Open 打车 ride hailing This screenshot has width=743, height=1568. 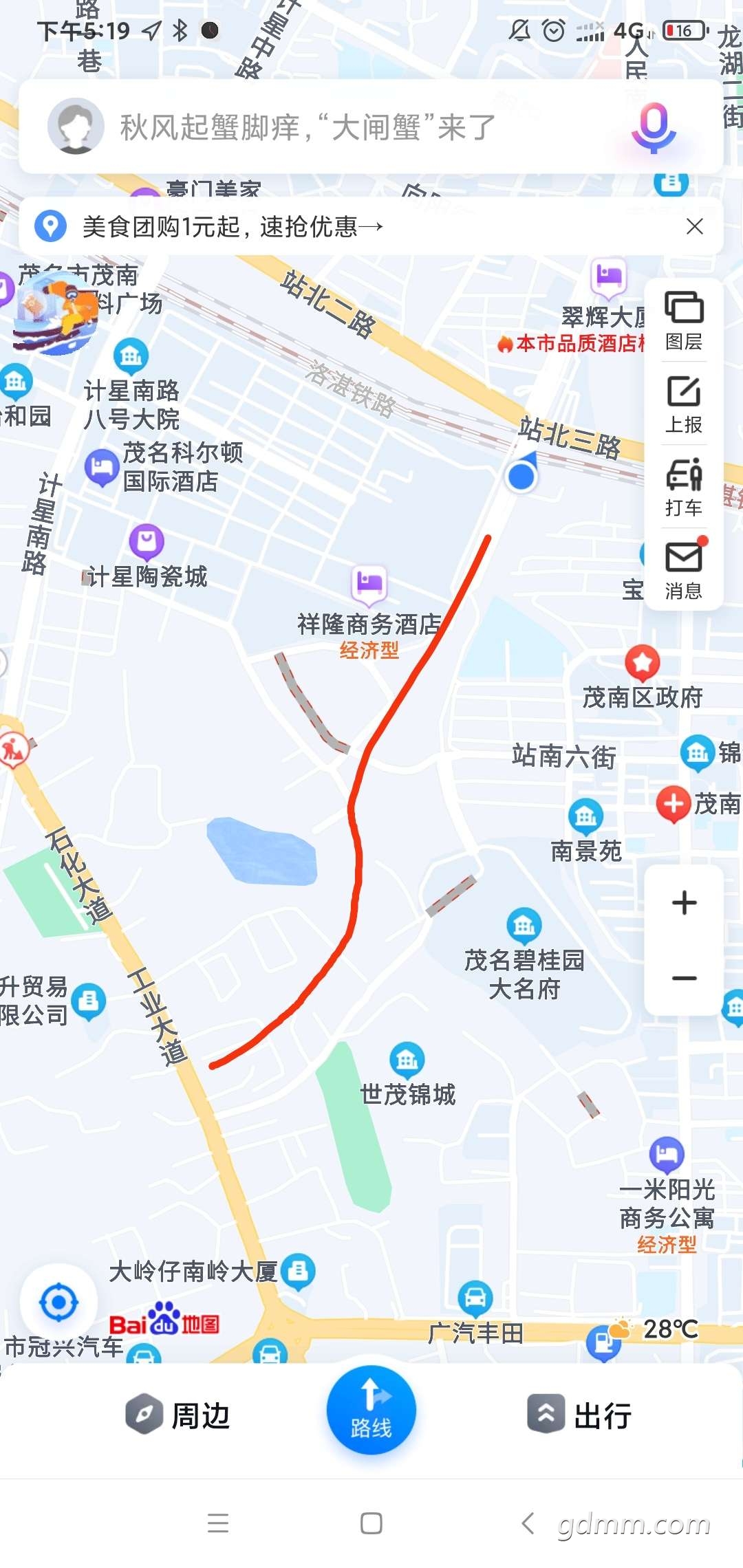684,488
